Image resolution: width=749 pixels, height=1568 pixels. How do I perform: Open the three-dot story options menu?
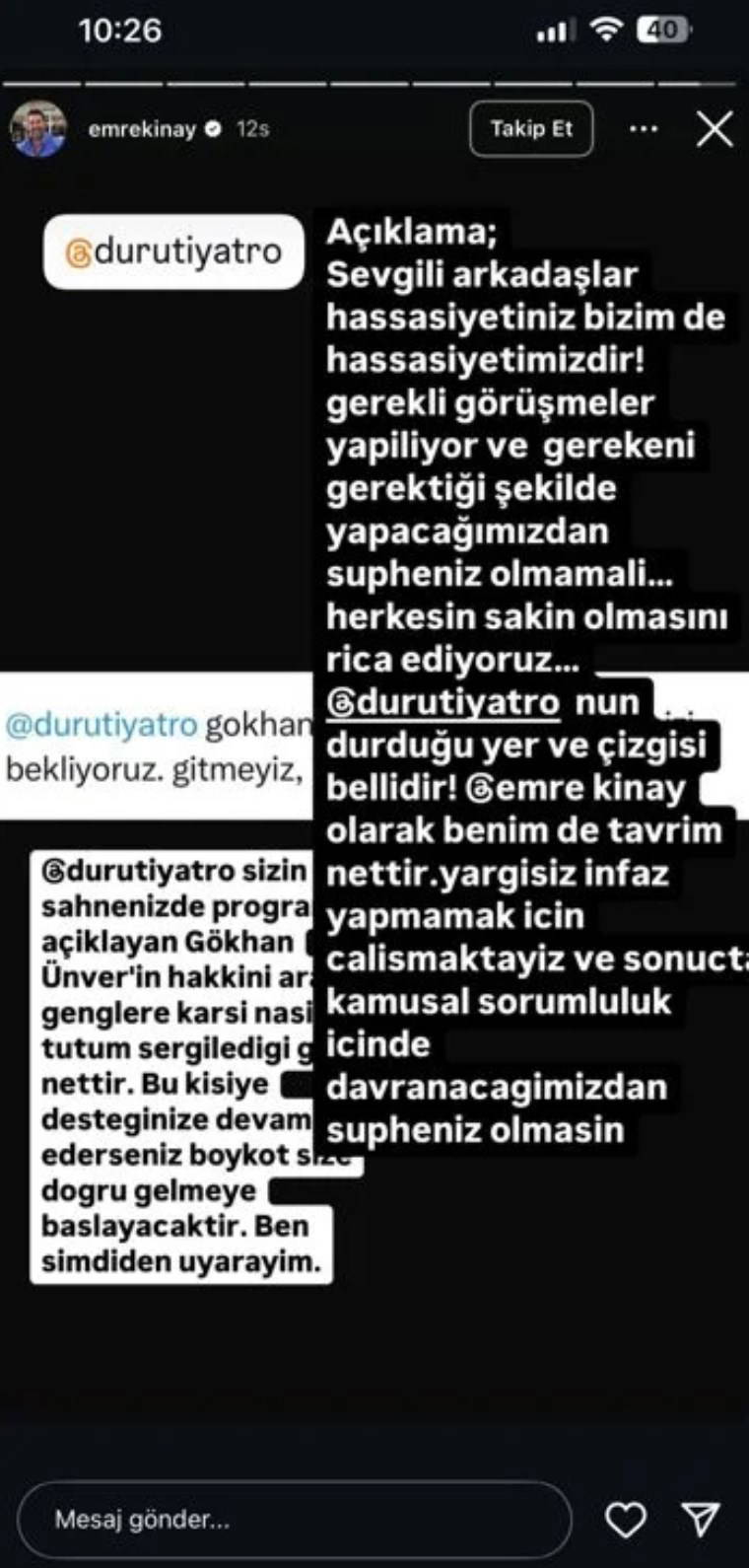pyautogui.click(x=644, y=129)
